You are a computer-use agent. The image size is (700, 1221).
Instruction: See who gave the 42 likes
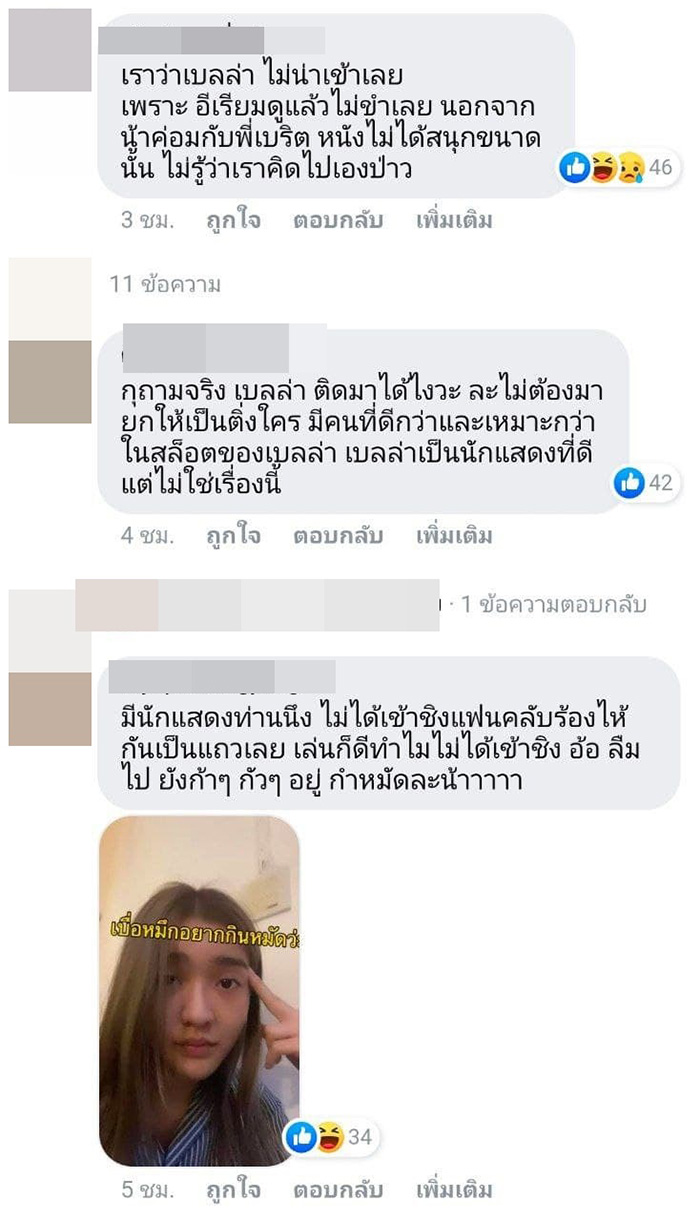coord(645,483)
